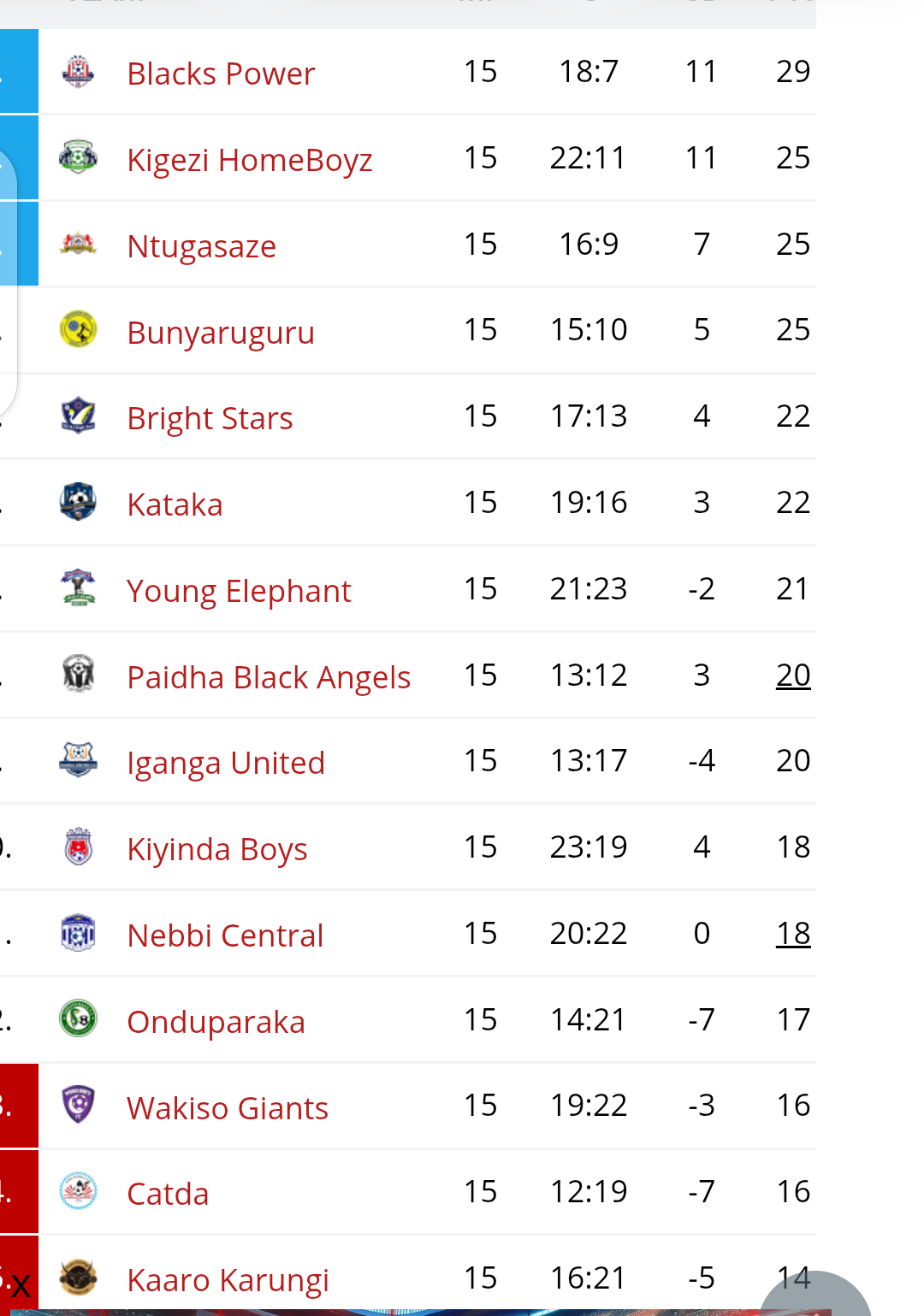View Ntugasaze team details

[201, 246]
